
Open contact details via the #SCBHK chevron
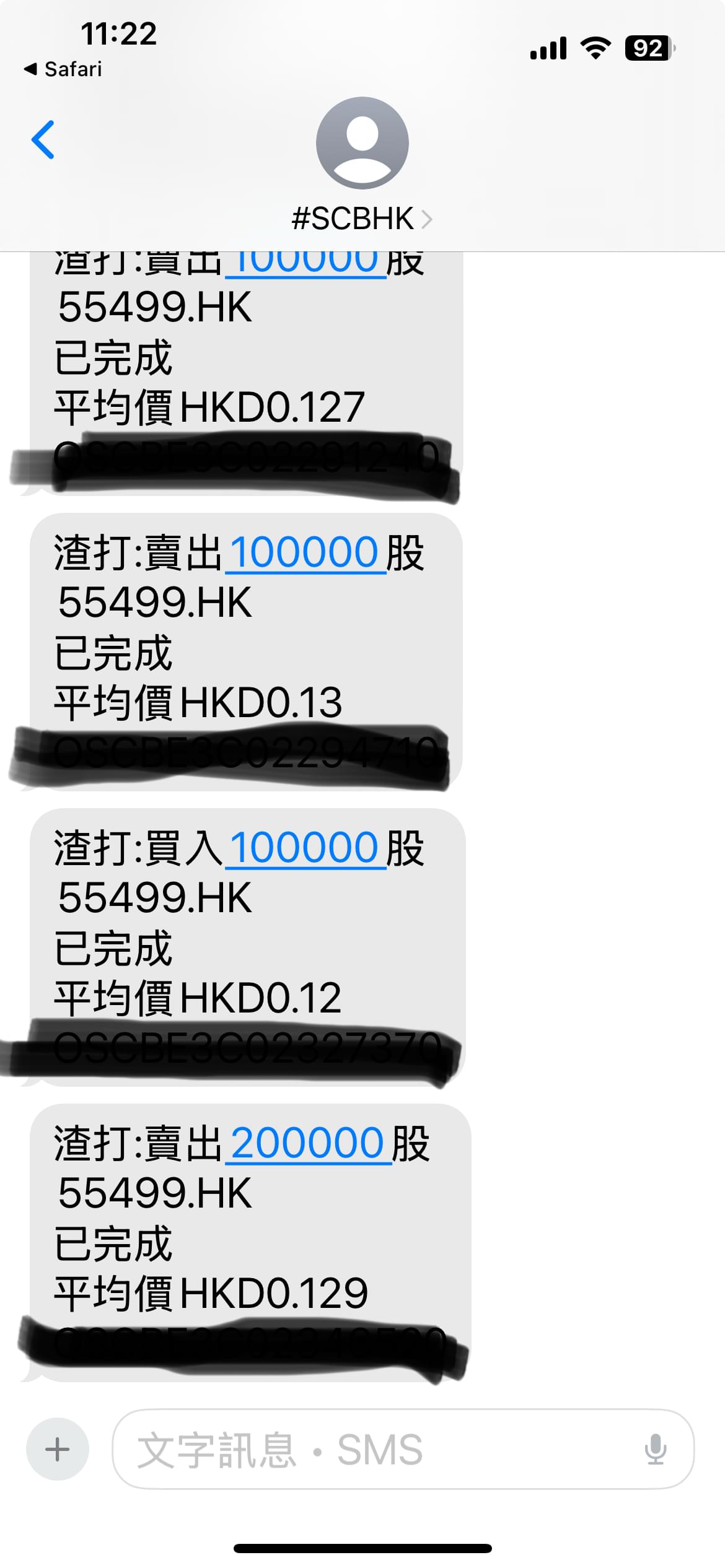pyautogui.click(x=426, y=219)
